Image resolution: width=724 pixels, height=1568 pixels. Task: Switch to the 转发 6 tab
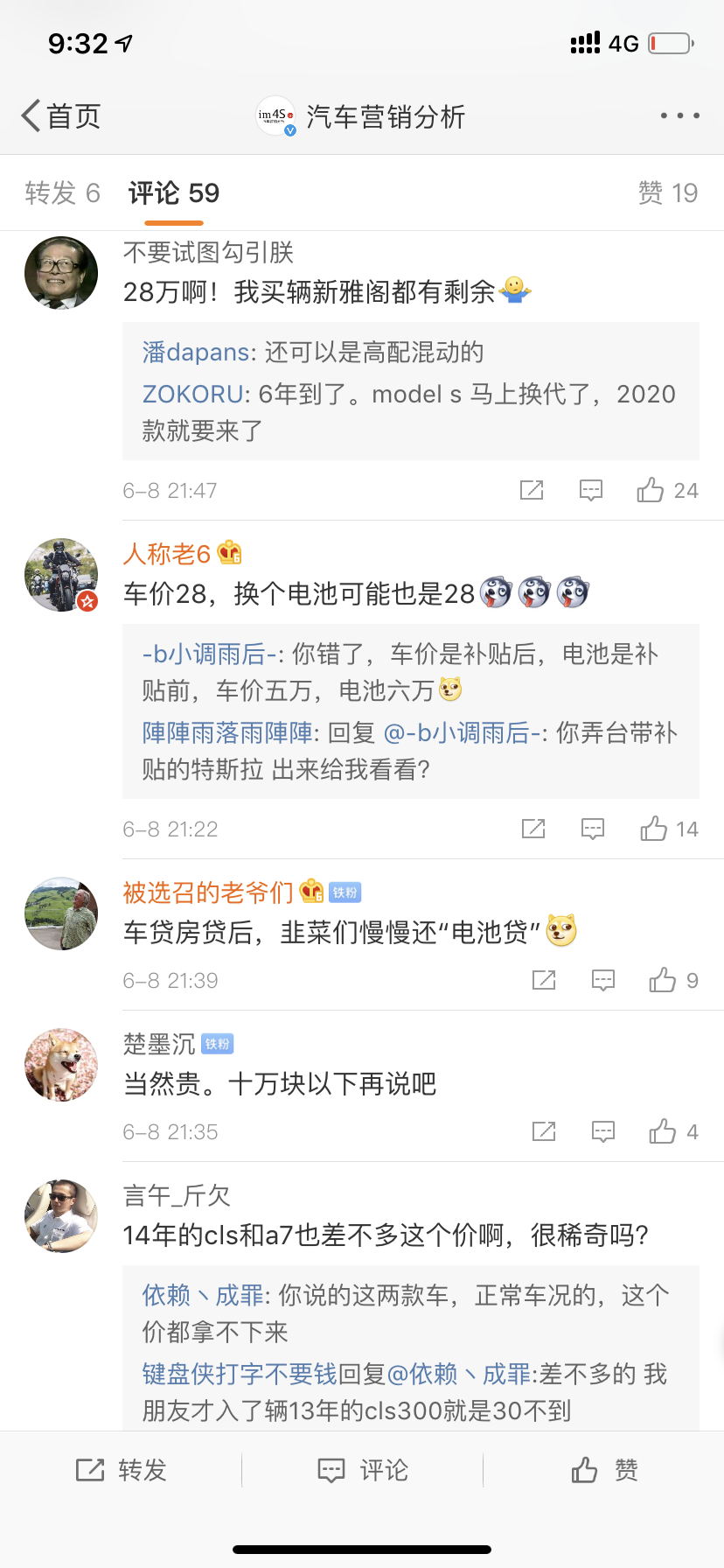tap(63, 192)
